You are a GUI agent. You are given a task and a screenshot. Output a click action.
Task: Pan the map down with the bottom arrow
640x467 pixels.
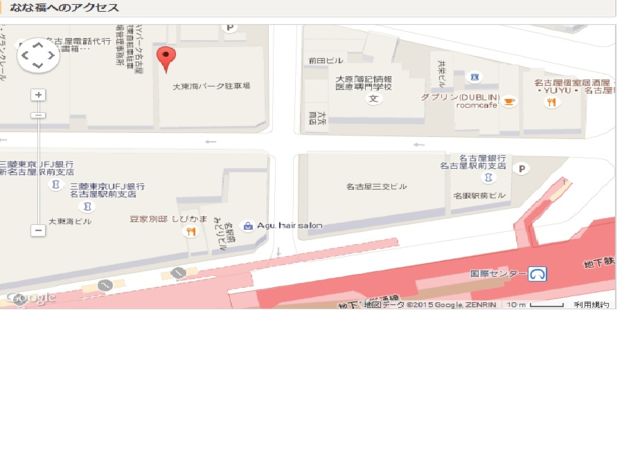(x=38, y=66)
